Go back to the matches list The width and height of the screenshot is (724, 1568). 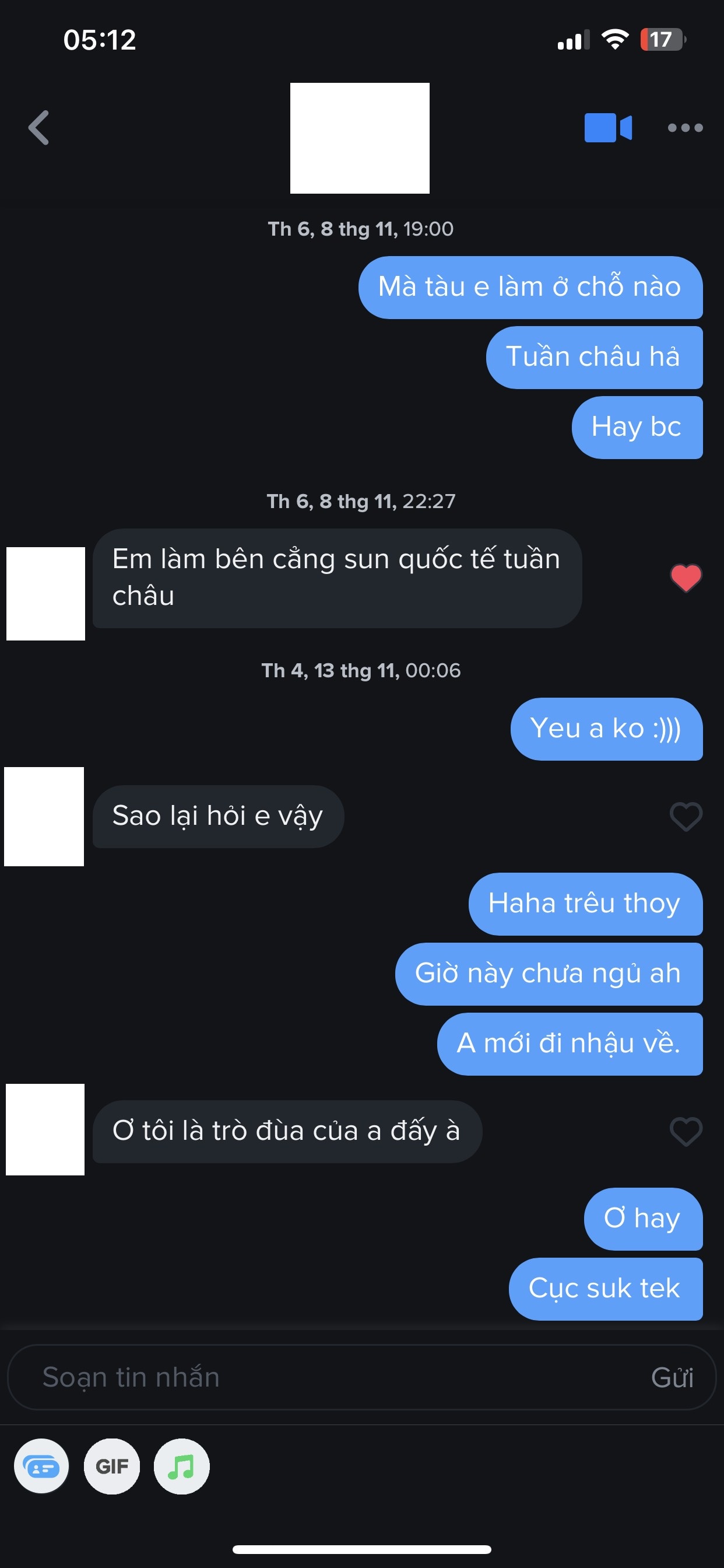(39, 128)
